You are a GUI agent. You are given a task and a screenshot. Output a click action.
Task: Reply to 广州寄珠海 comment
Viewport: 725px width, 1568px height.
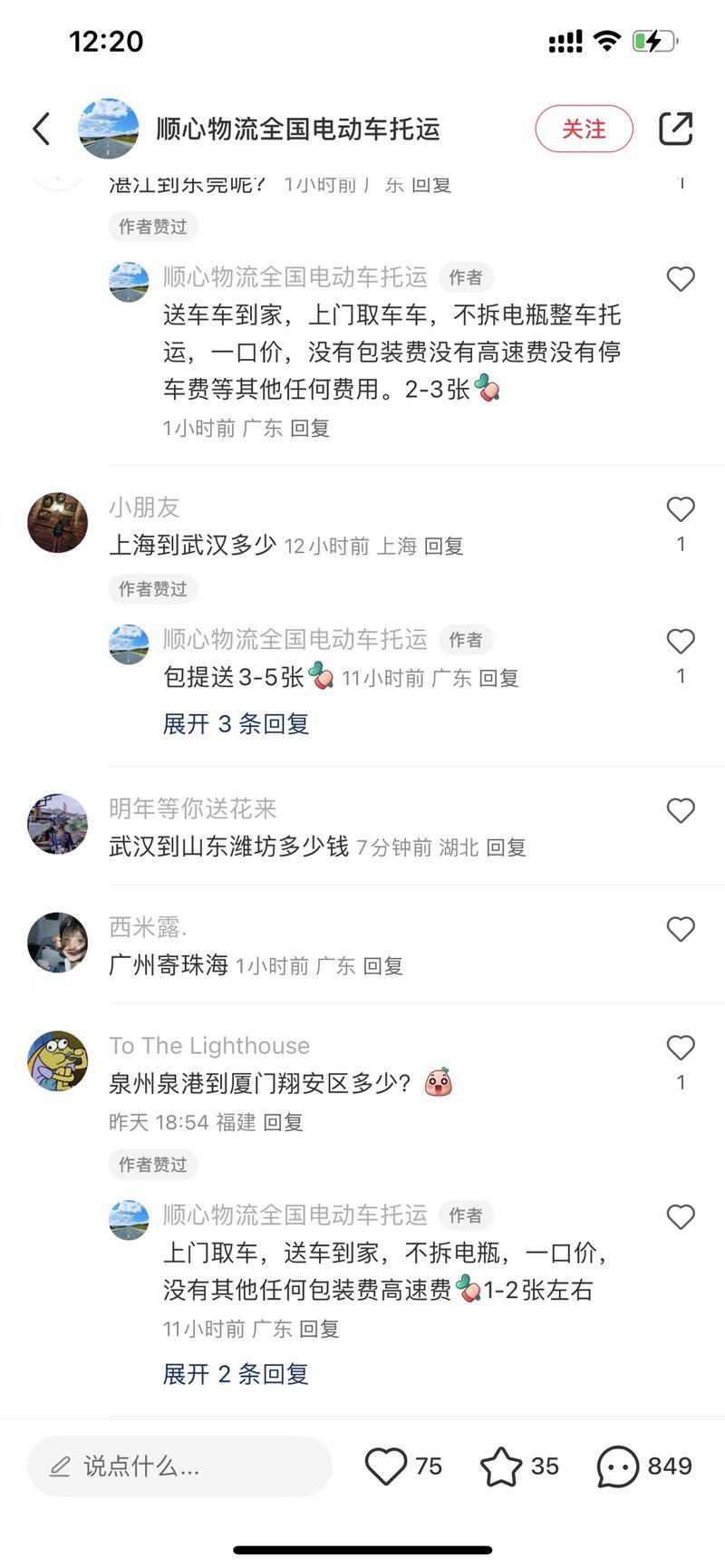coord(382,966)
